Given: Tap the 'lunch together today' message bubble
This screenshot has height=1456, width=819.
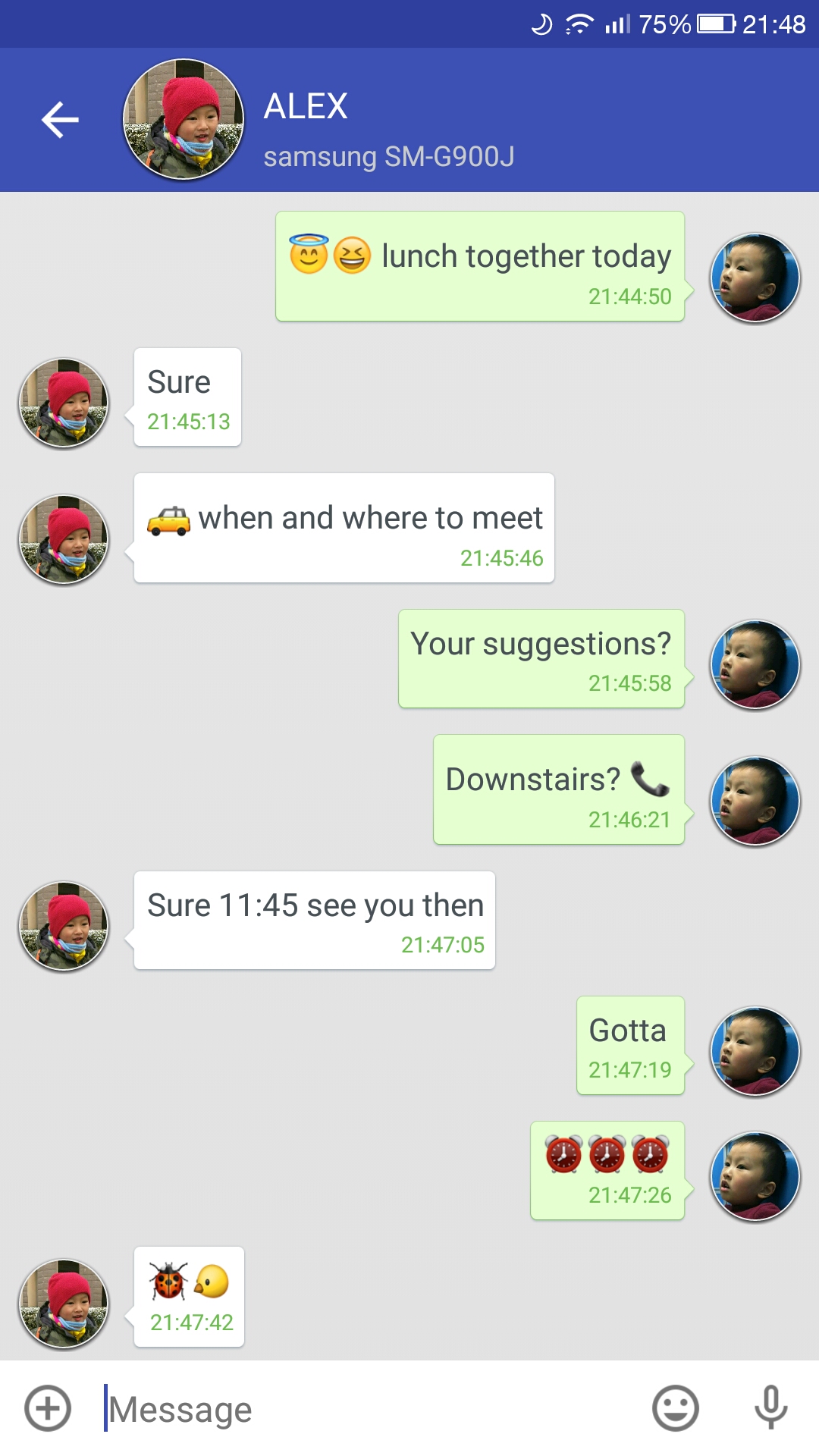Looking at the screenshot, I should tap(480, 266).
